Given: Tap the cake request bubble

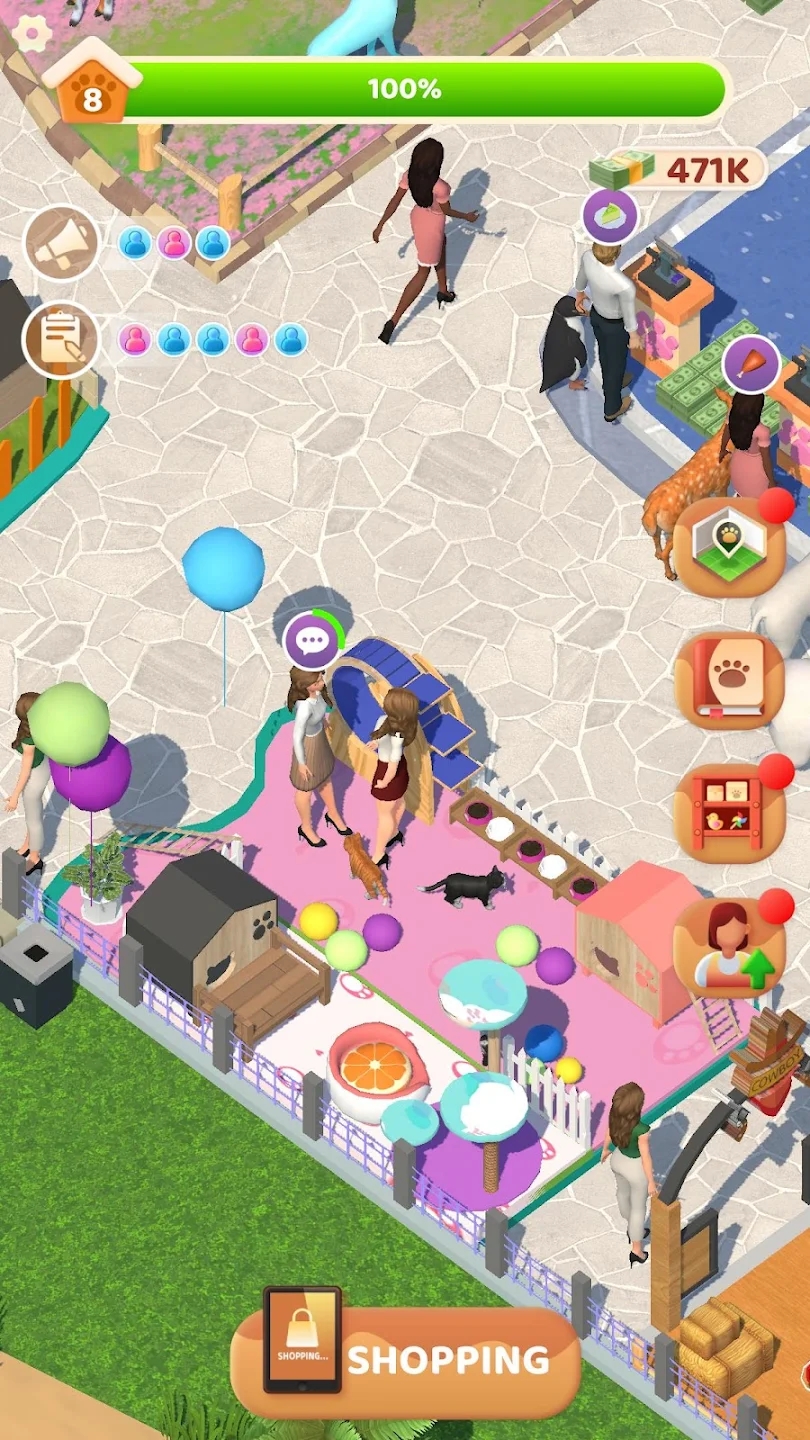Looking at the screenshot, I should tap(610, 216).
